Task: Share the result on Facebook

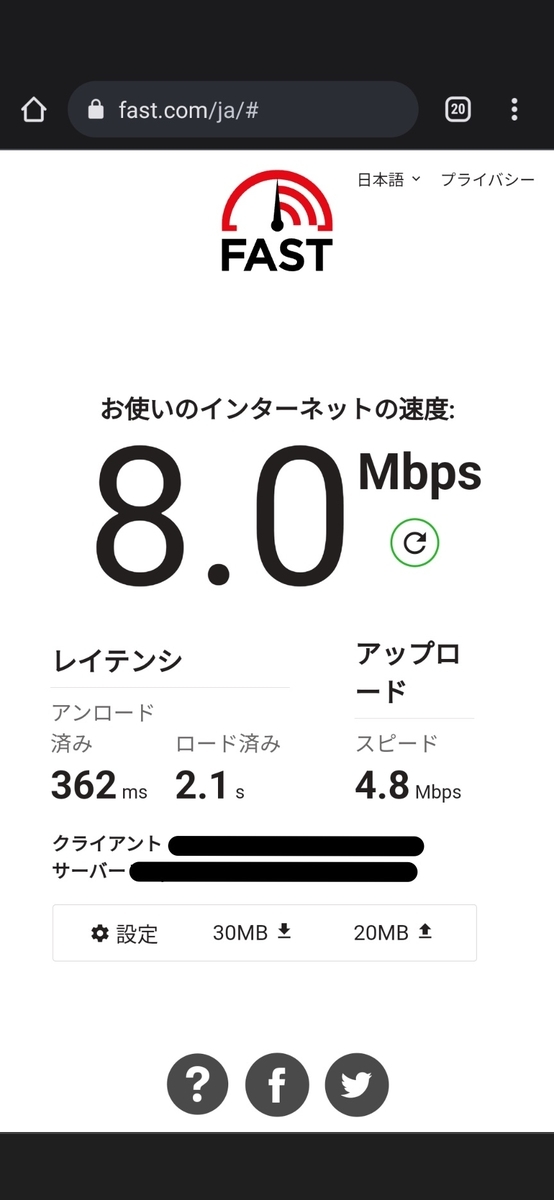Action: coord(277,1085)
